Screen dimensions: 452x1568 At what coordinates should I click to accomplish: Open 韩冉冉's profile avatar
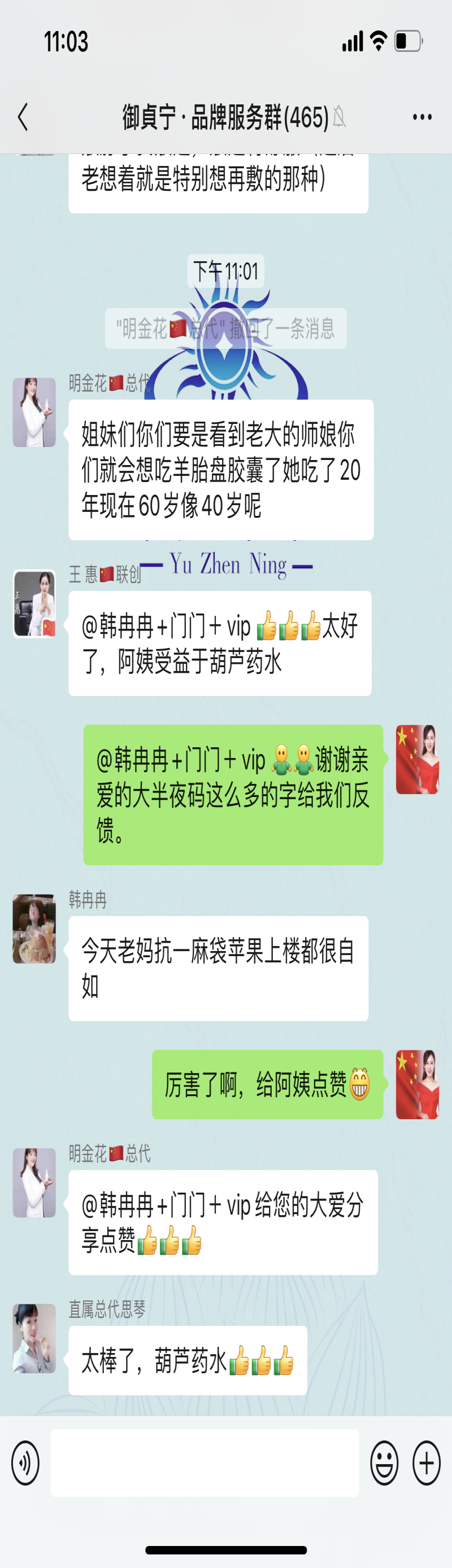(34, 929)
